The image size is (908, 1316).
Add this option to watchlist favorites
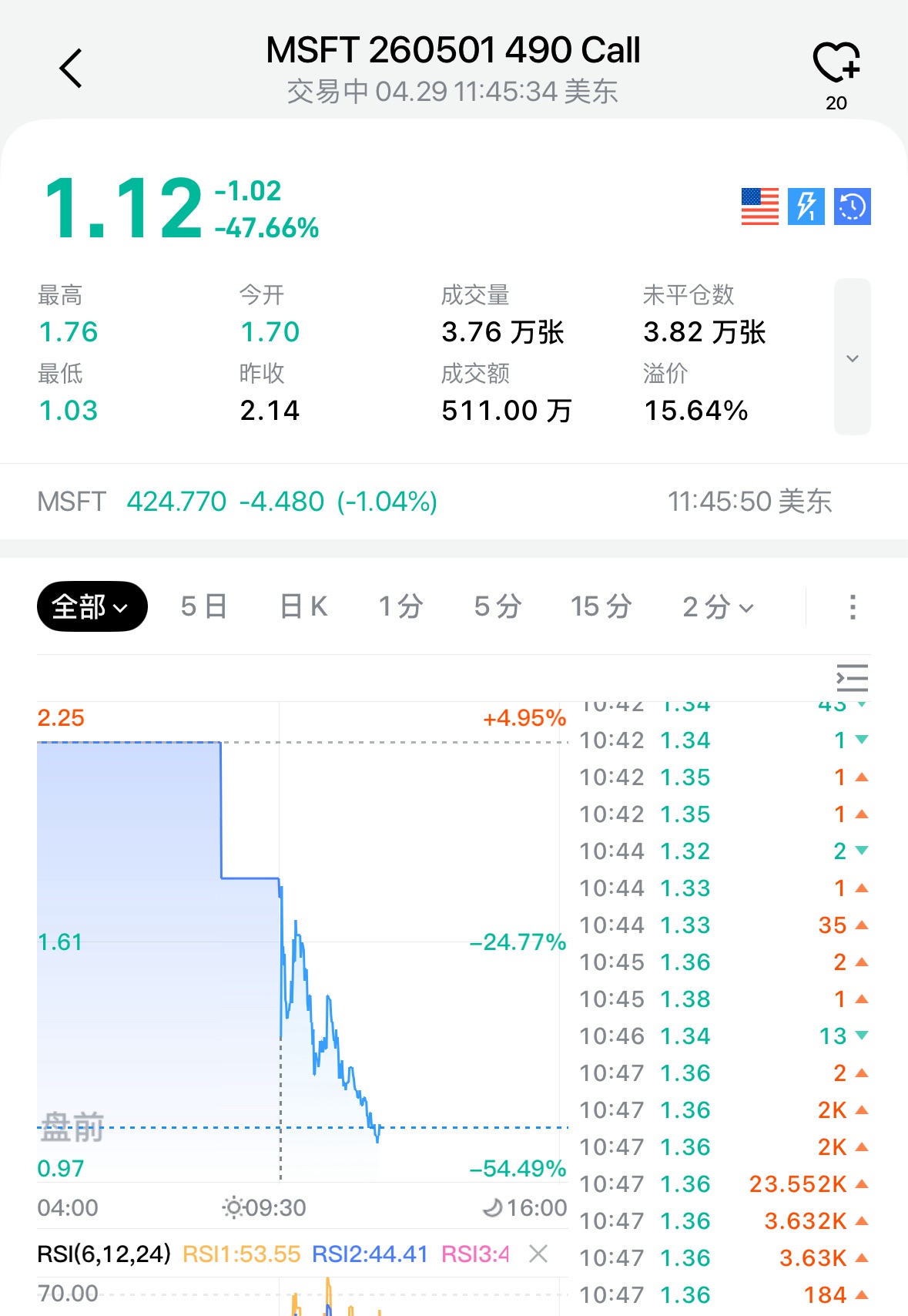(836, 63)
